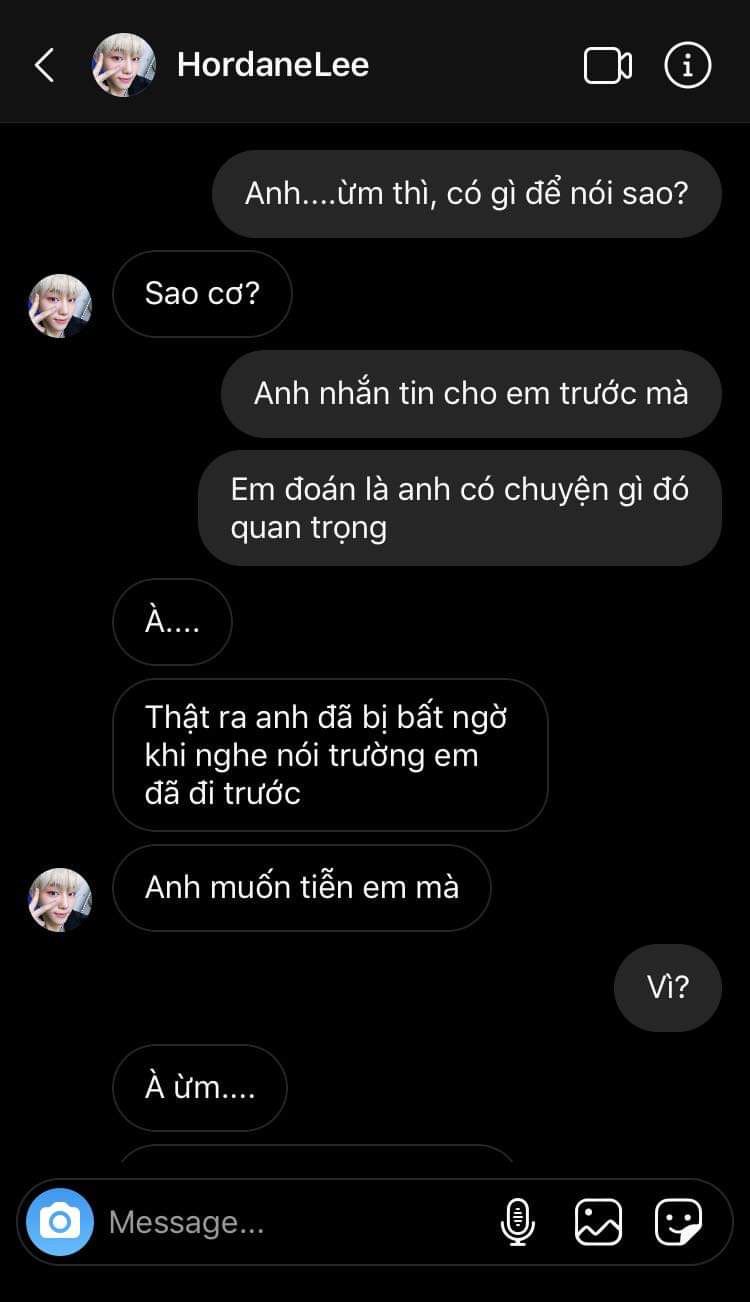Go back to the inbox
Screen dimensions: 750x1302
tap(44, 66)
